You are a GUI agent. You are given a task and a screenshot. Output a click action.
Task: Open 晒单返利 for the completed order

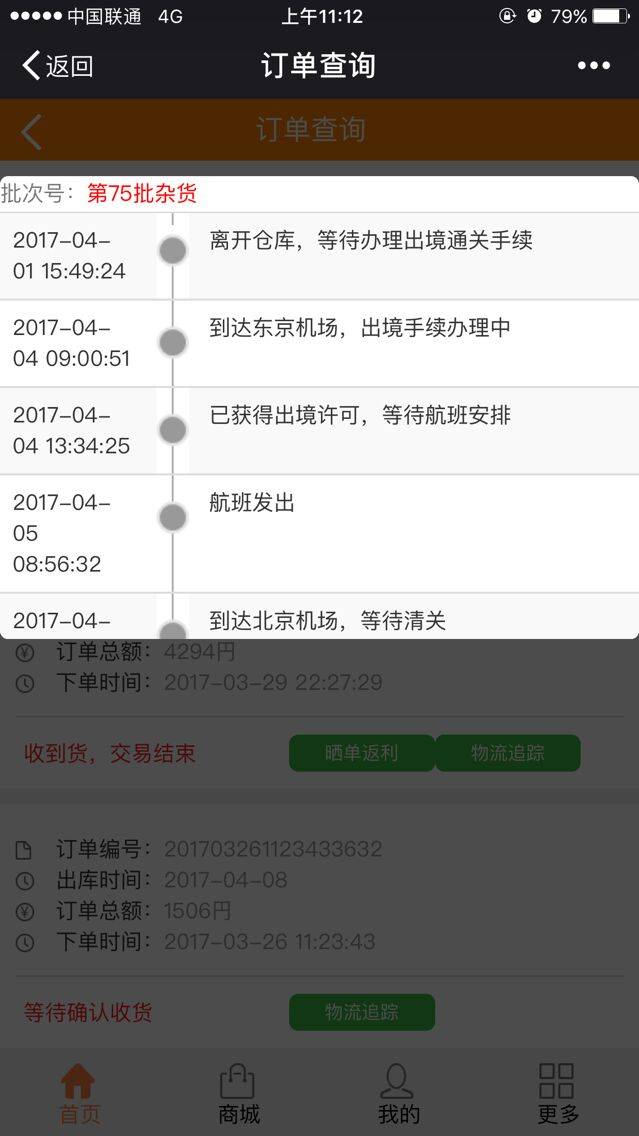[x=362, y=753]
